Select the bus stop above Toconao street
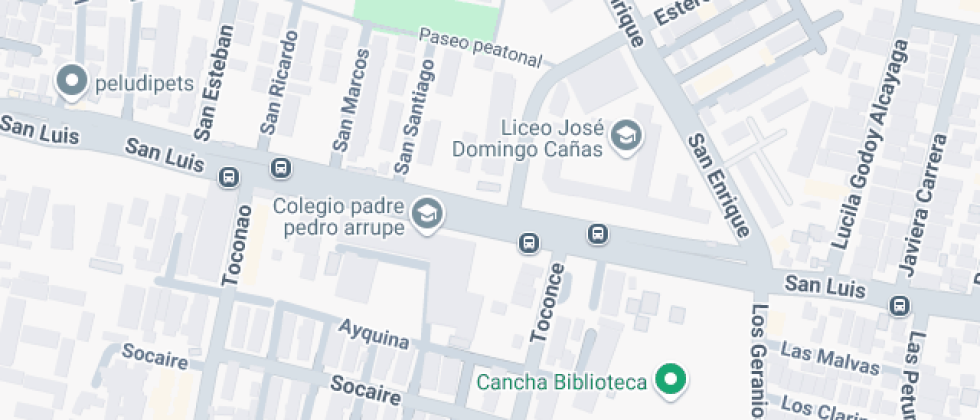This screenshot has height=420, width=980. (229, 178)
